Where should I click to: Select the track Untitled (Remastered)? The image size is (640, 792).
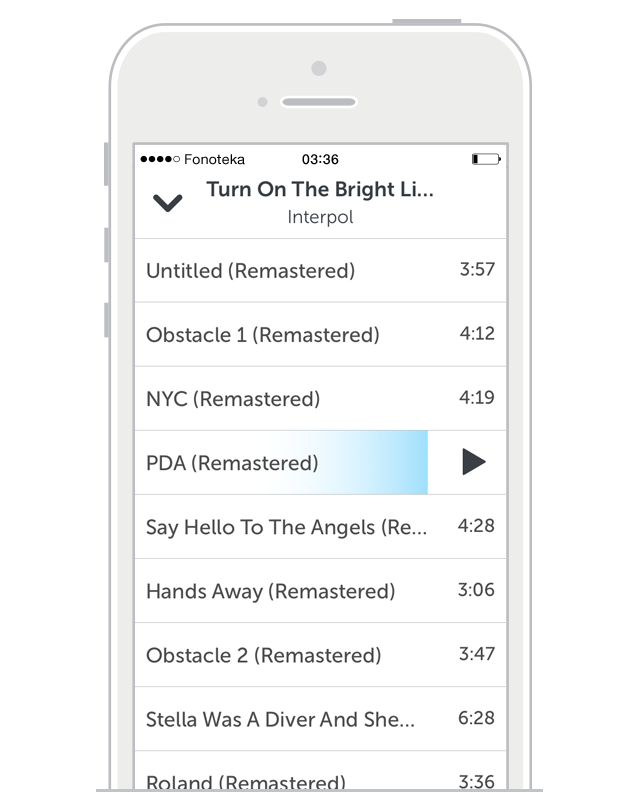250,270
